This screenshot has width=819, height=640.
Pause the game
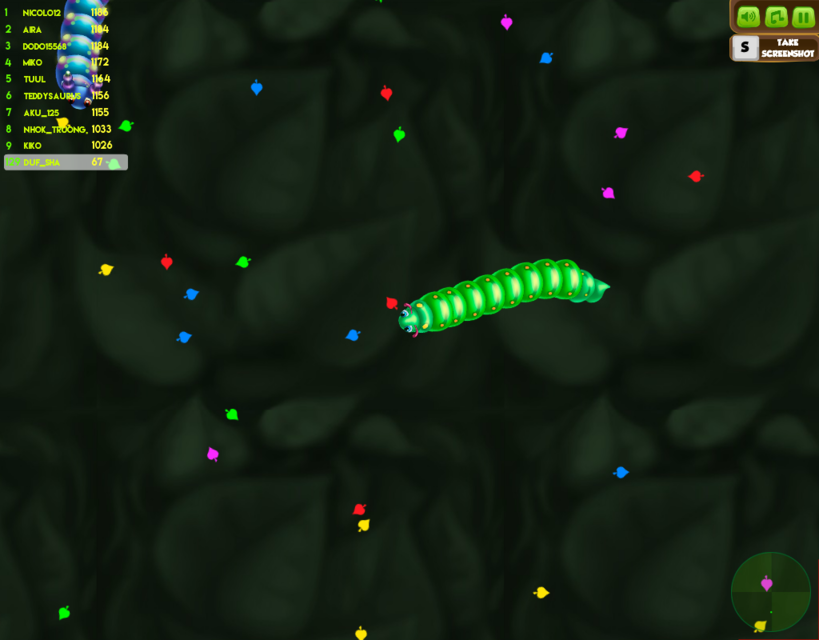pos(803,16)
